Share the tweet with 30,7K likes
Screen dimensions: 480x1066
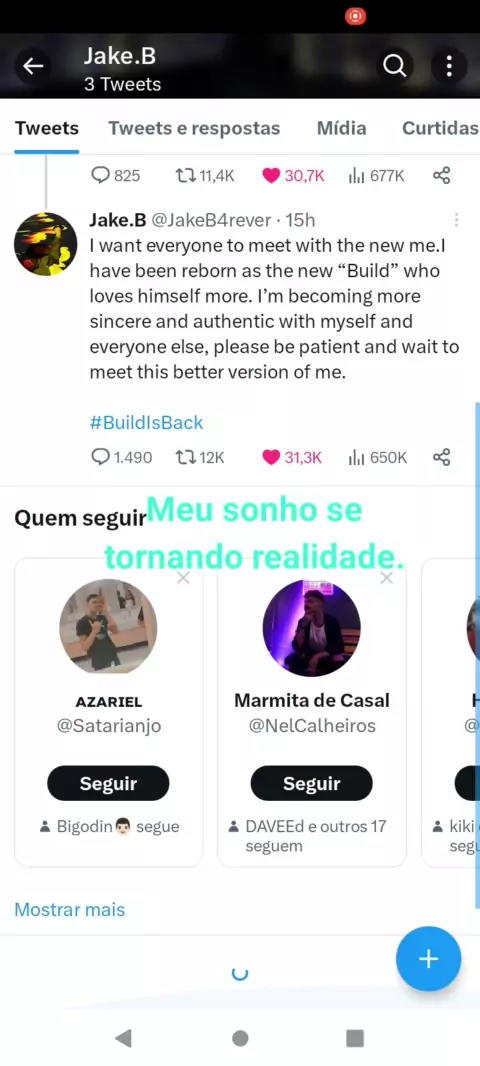pyautogui.click(x=442, y=175)
